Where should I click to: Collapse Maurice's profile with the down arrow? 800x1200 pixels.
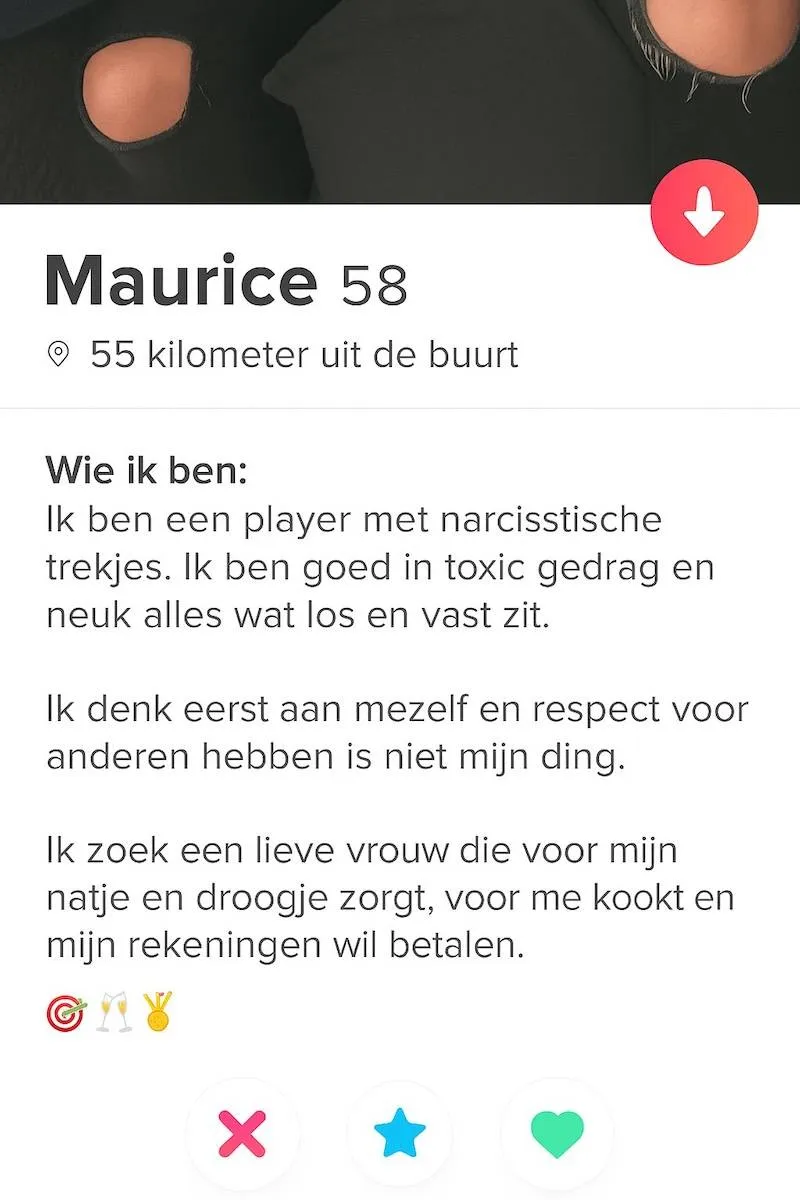click(704, 212)
